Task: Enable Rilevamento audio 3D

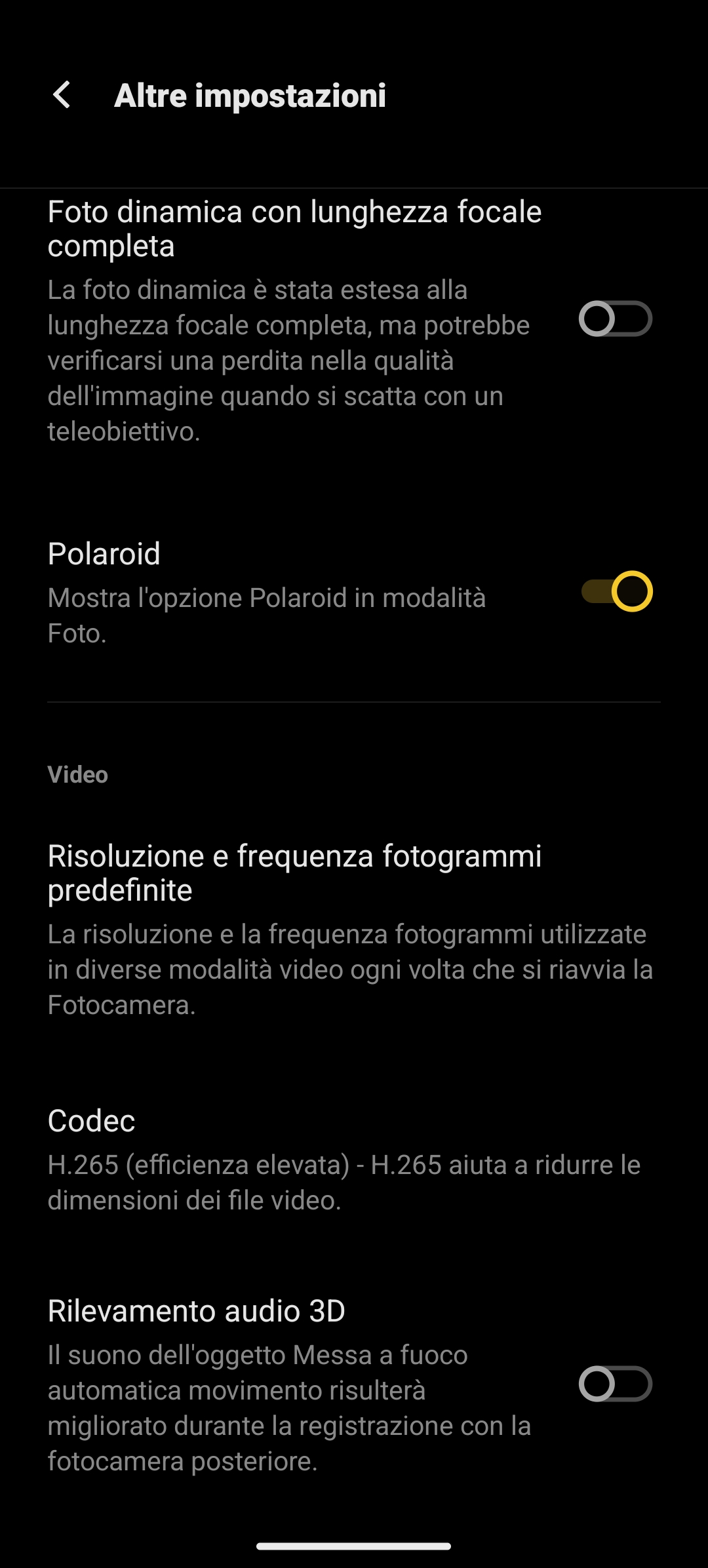Action: click(x=616, y=1384)
